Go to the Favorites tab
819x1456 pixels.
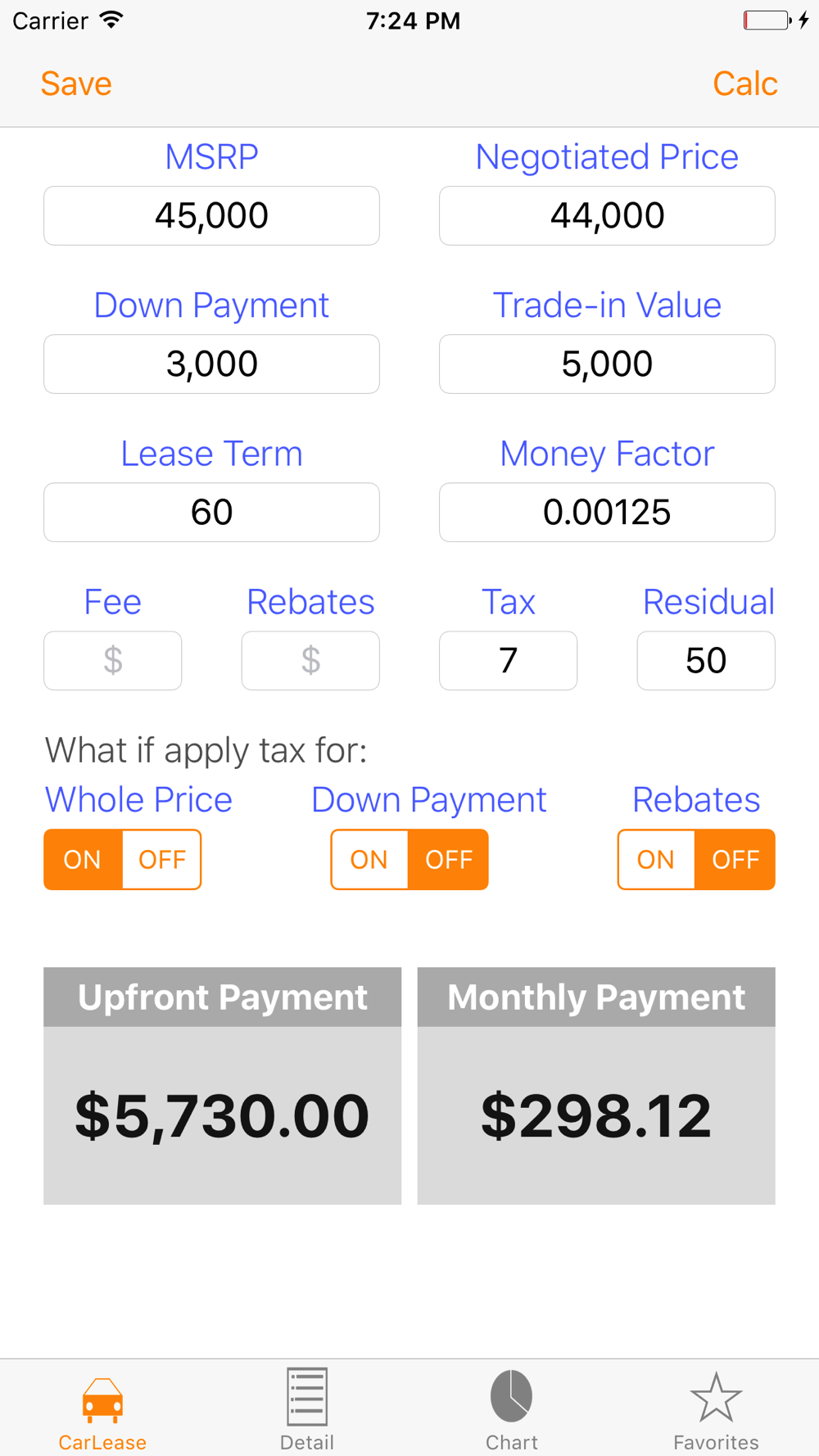[x=716, y=1409]
